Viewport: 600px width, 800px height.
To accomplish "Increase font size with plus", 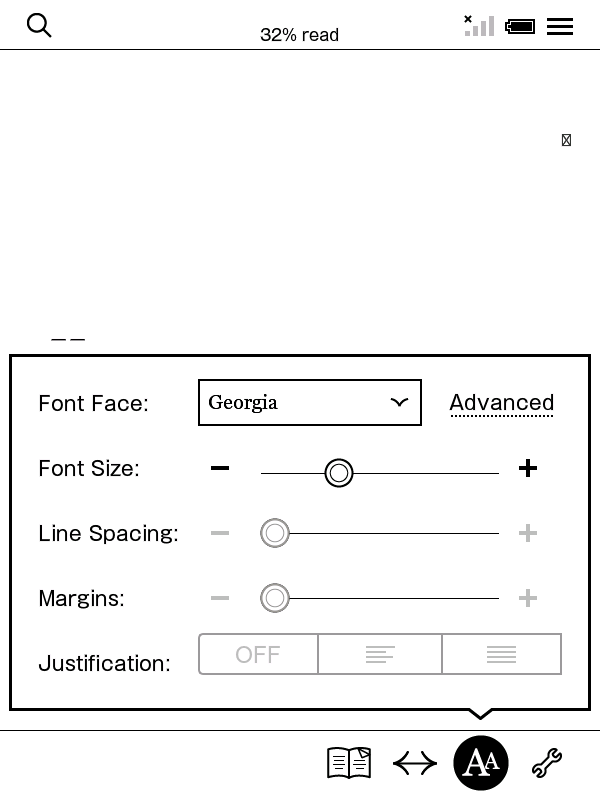I will click(528, 468).
